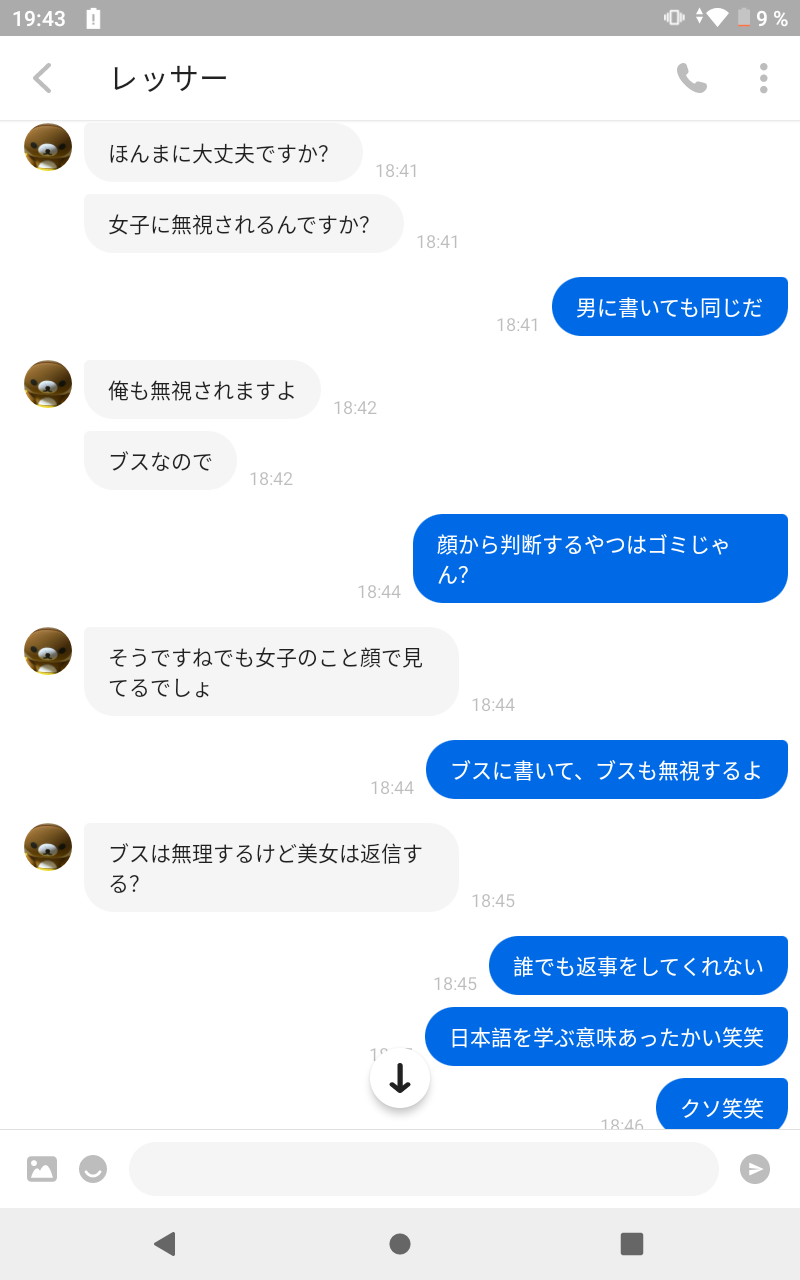Open the system recent apps view
The image size is (800, 1280).
coord(631,1244)
